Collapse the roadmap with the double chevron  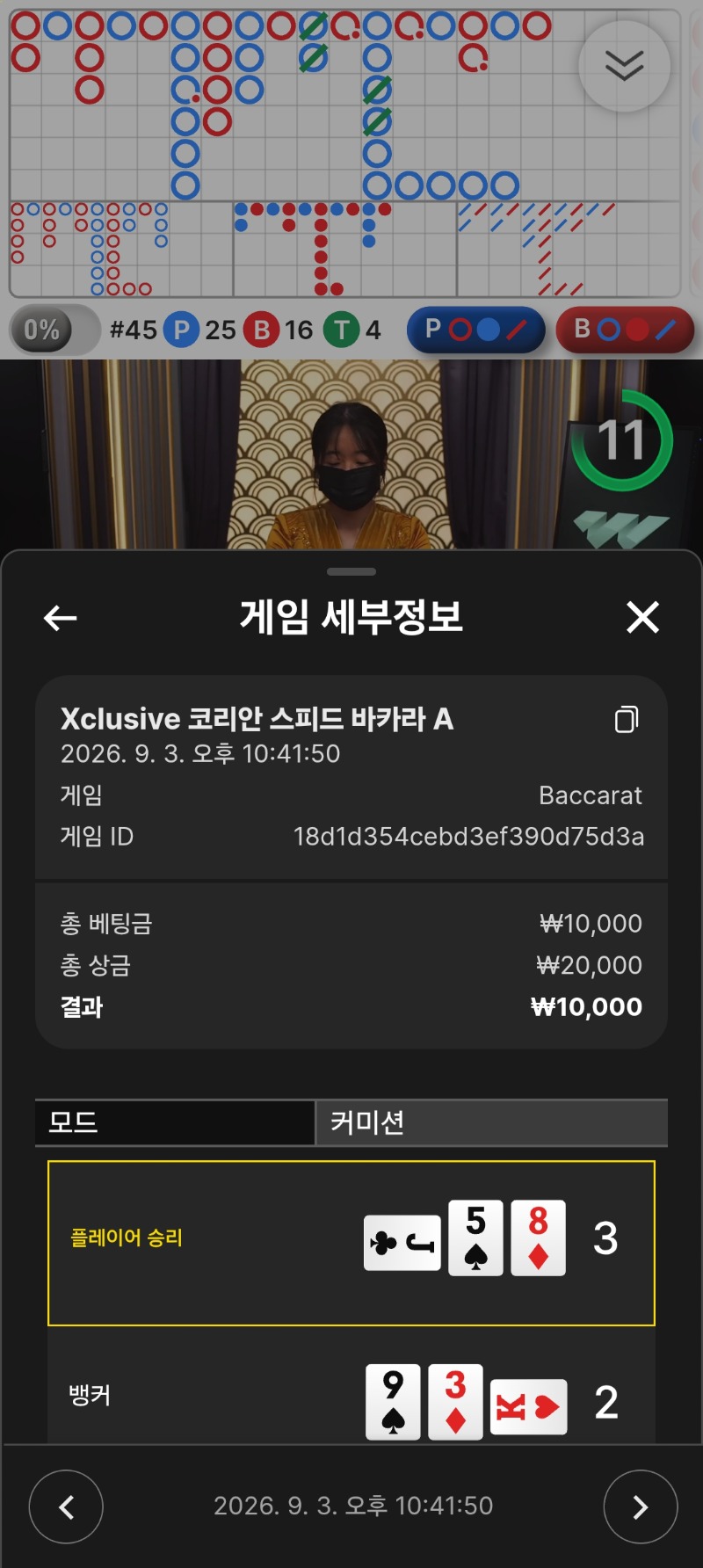pos(624,66)
